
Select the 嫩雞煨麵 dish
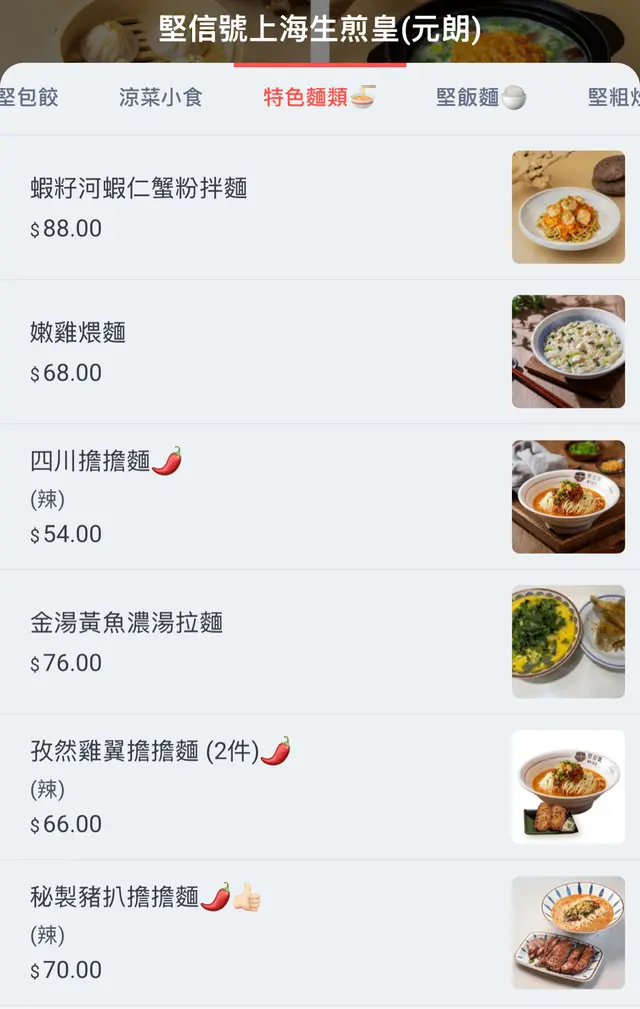[x=78, y=333]
